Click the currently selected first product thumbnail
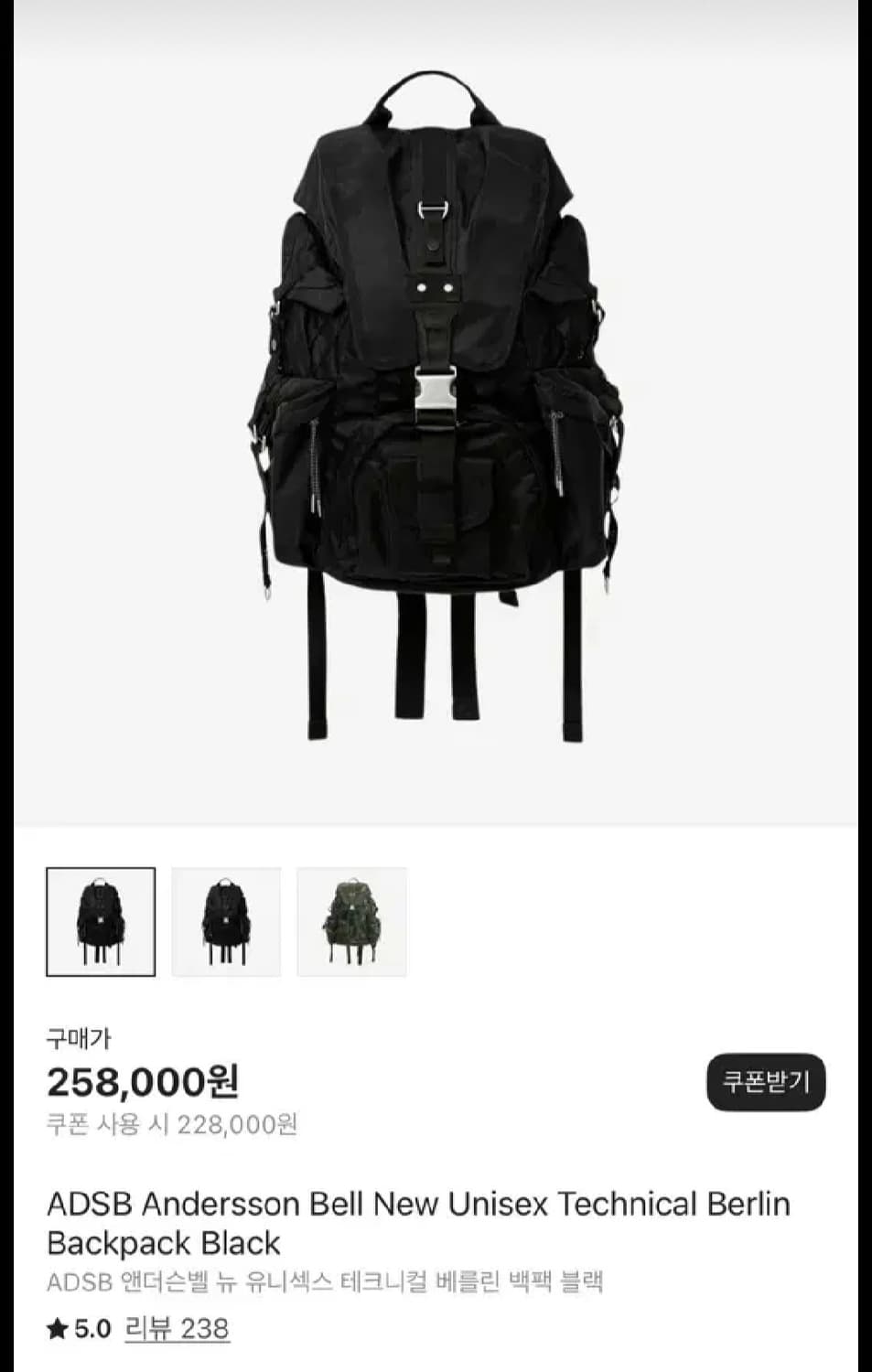Screen dimensions: 872x1372 pyautogui.click(x=100, y=921)
